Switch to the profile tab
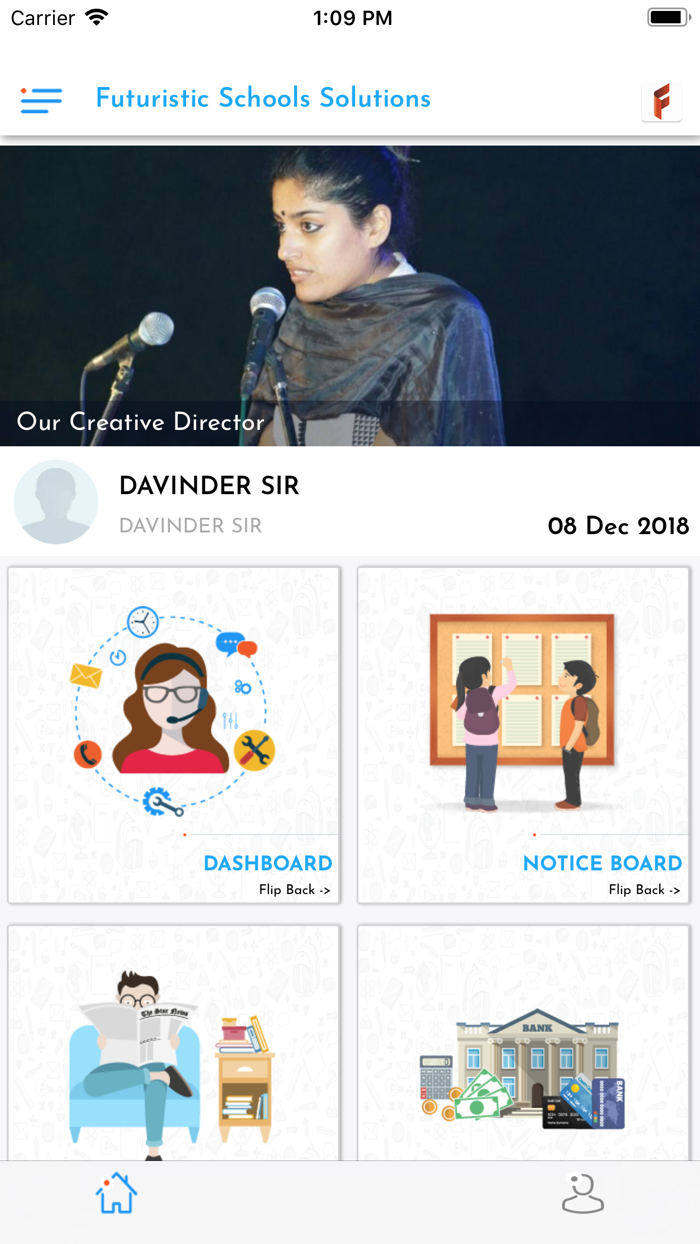700x1244 pixels. click(x=583, y=1193)
